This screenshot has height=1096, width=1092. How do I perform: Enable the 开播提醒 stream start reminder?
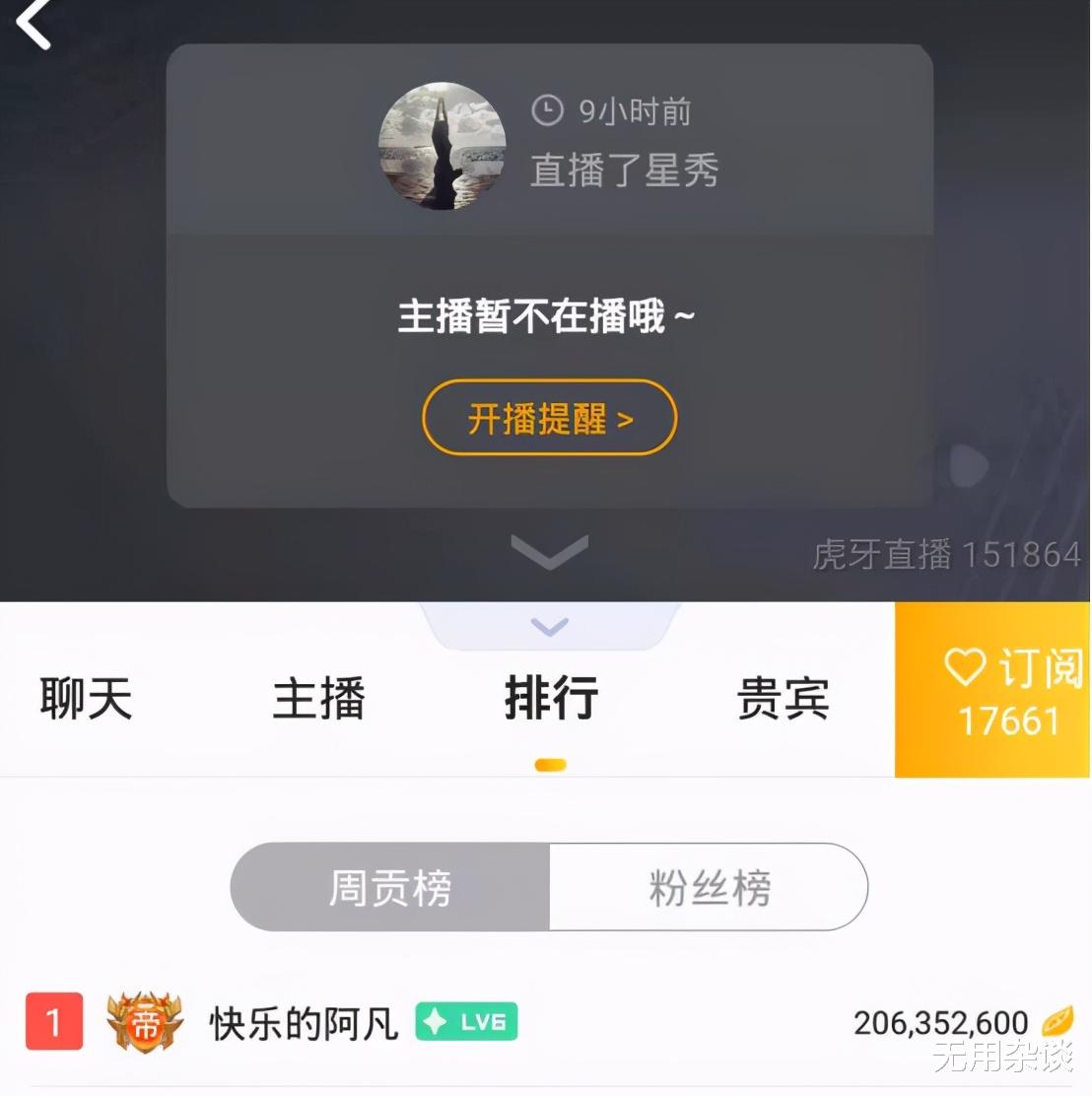click(x=548, y=418)
